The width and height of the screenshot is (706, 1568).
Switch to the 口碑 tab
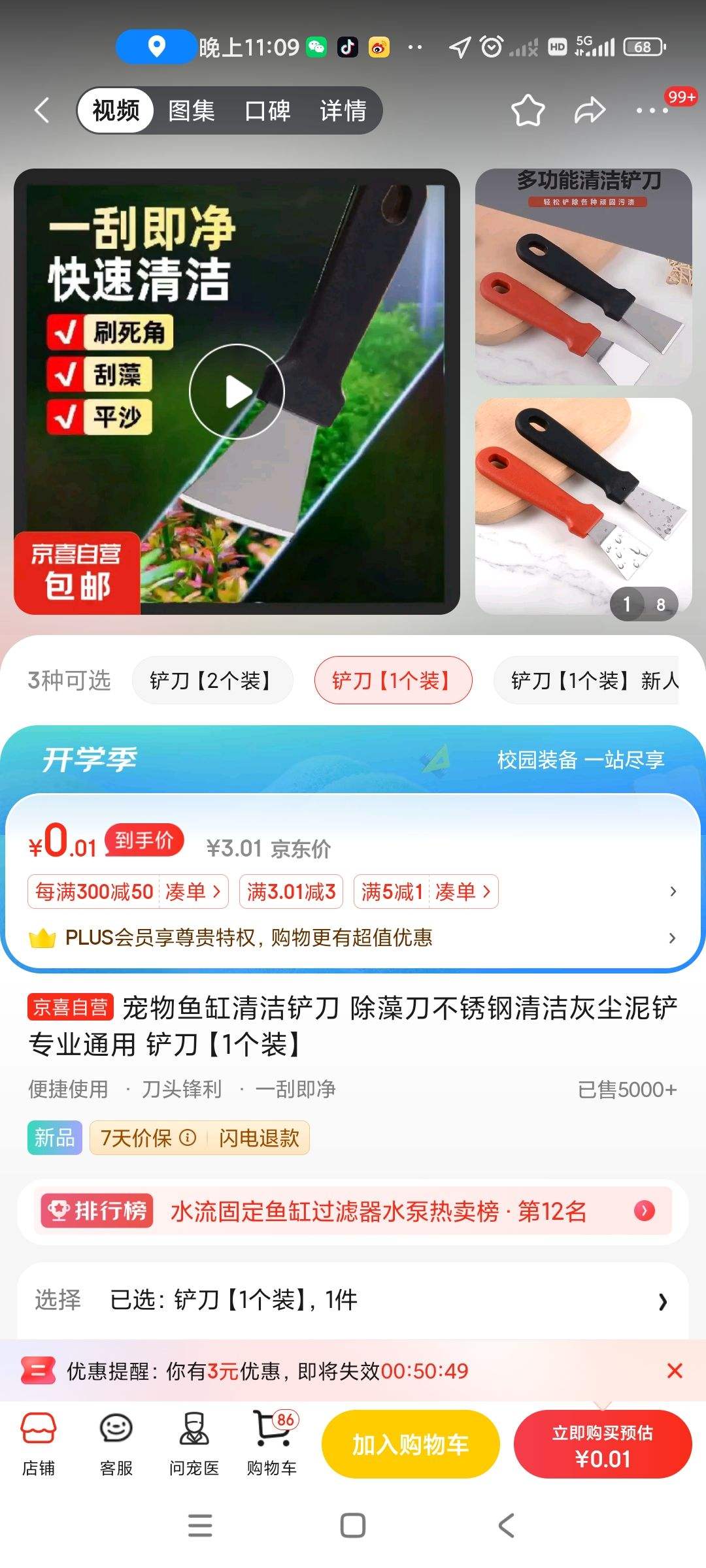pyautogui.click(x=267, y=110)
